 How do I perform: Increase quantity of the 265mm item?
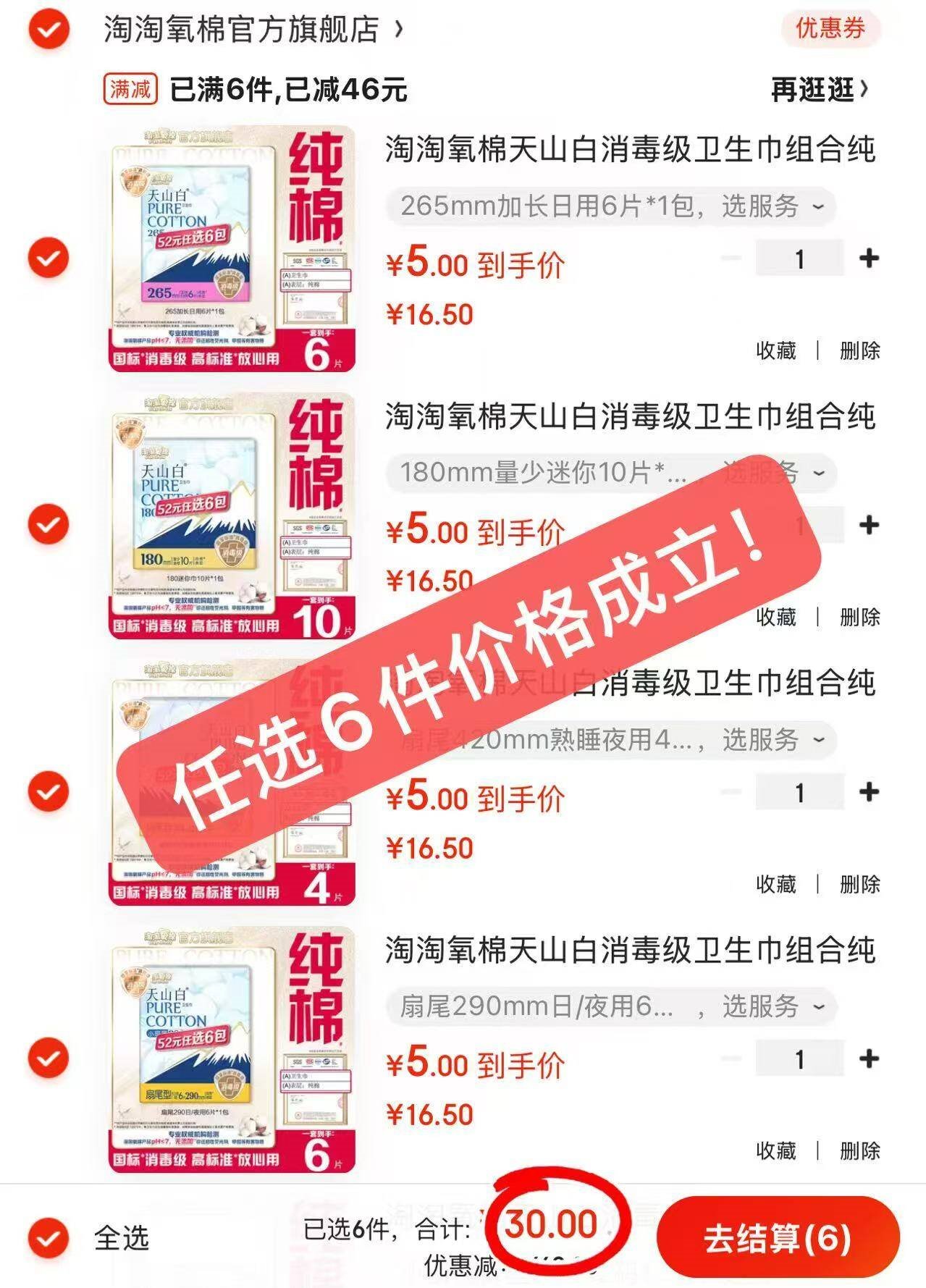point(868,258)
